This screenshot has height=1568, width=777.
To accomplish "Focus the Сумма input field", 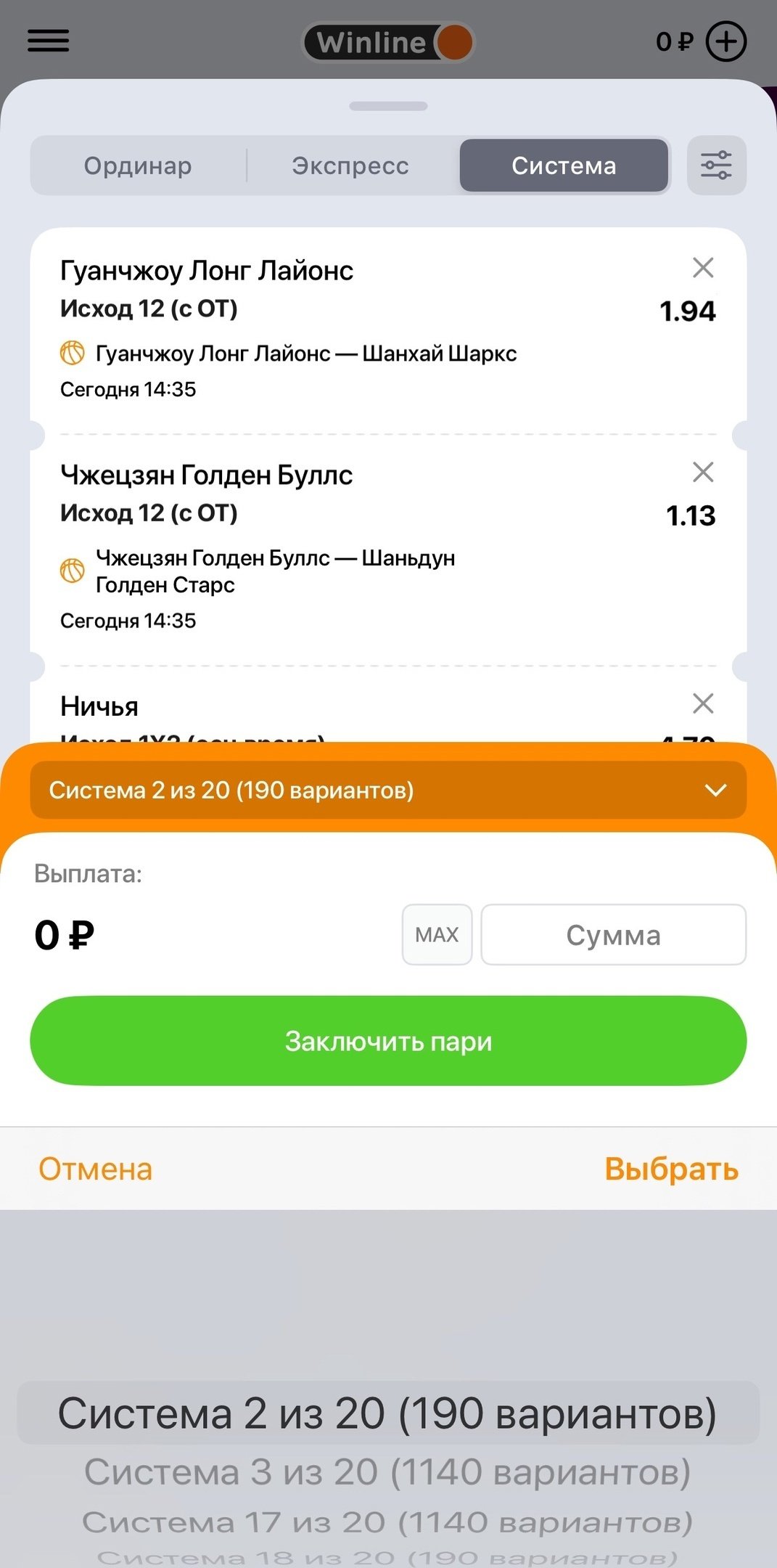I will pyautogui.click(x=613, y=934).
